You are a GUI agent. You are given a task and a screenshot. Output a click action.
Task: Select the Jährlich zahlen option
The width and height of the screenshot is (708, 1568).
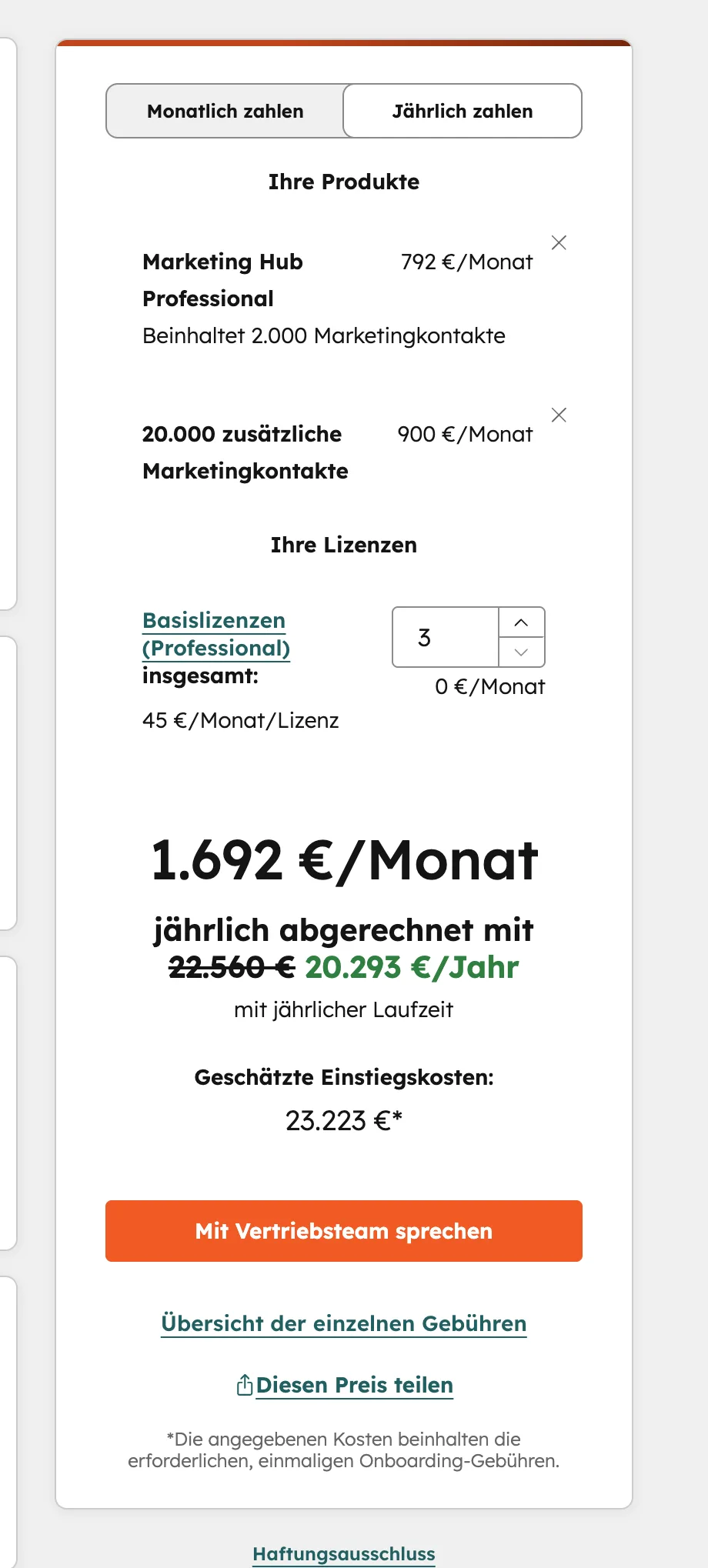462,111
